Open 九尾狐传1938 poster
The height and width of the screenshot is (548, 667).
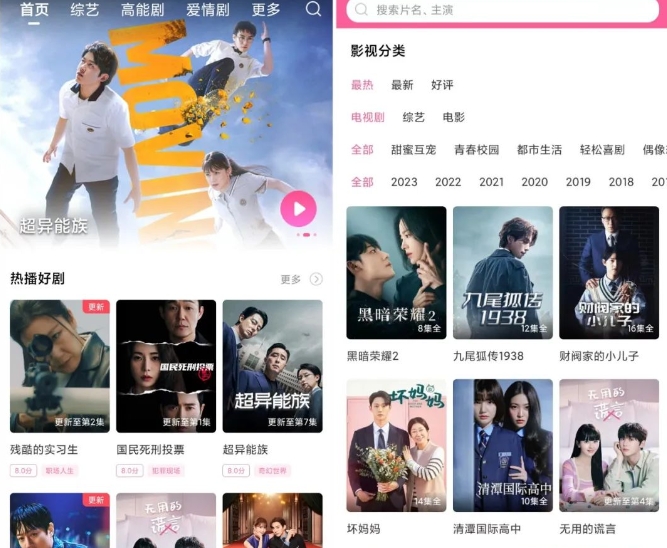click(502, 272)
